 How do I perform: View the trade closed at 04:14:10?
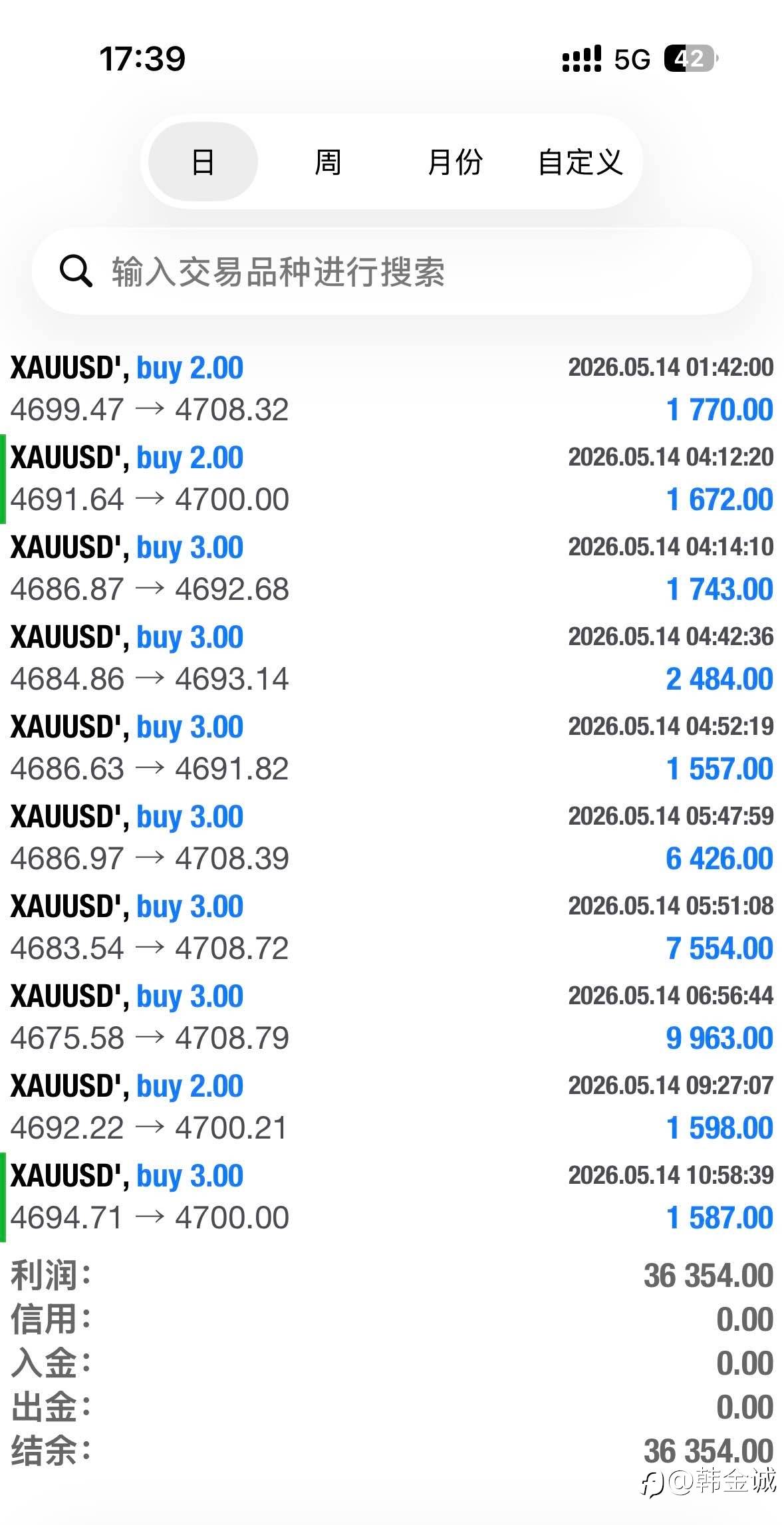(392, 569)
